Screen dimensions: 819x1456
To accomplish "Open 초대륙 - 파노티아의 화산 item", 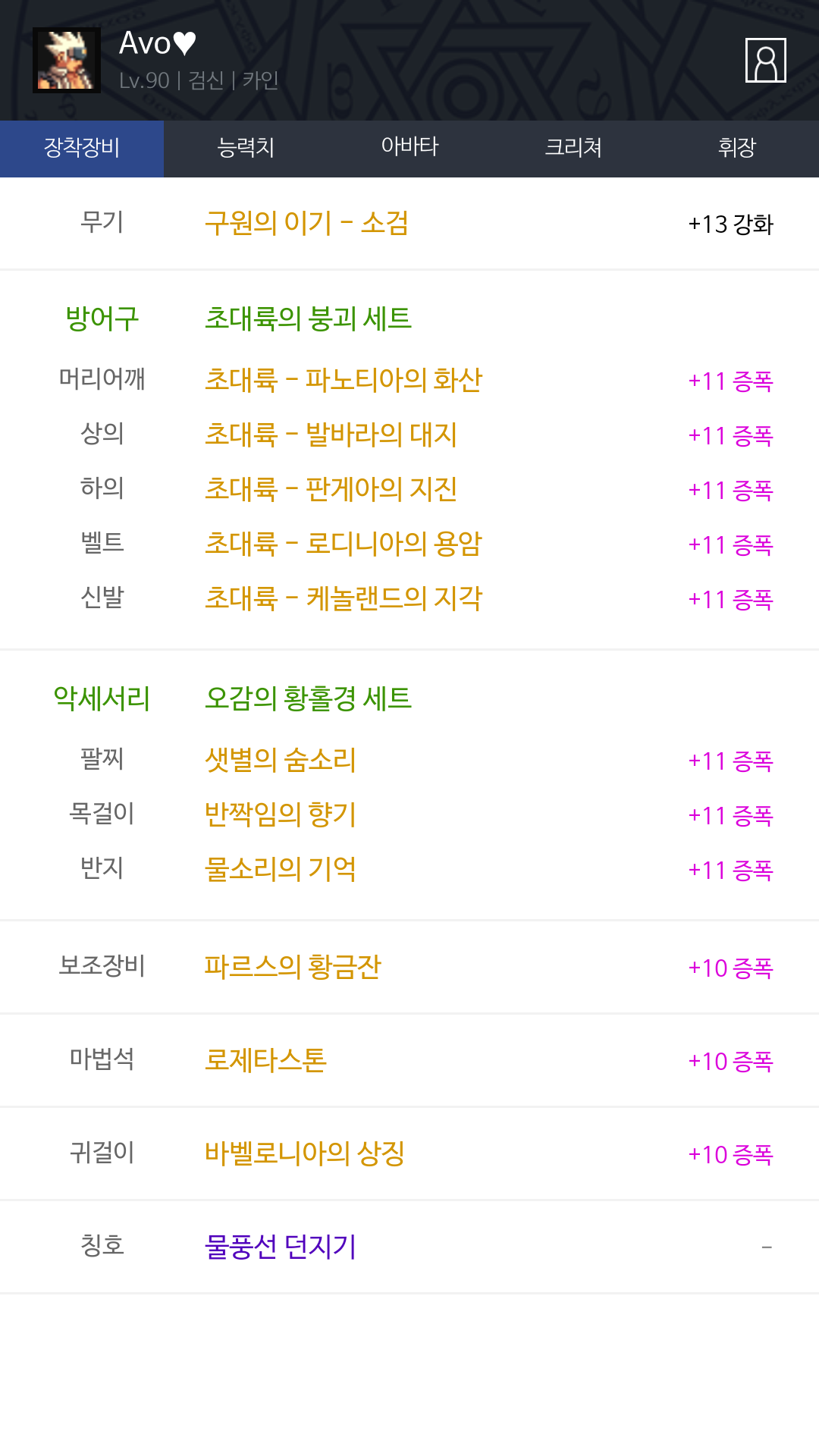I will [344, 380].
